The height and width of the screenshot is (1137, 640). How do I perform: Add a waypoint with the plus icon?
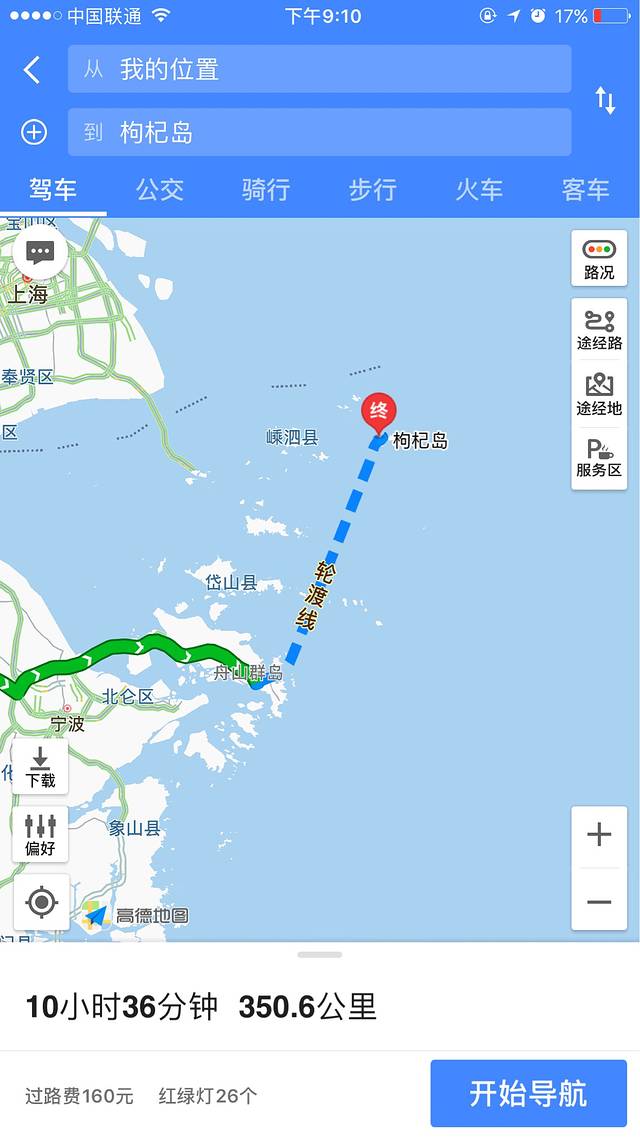(34, 132)
